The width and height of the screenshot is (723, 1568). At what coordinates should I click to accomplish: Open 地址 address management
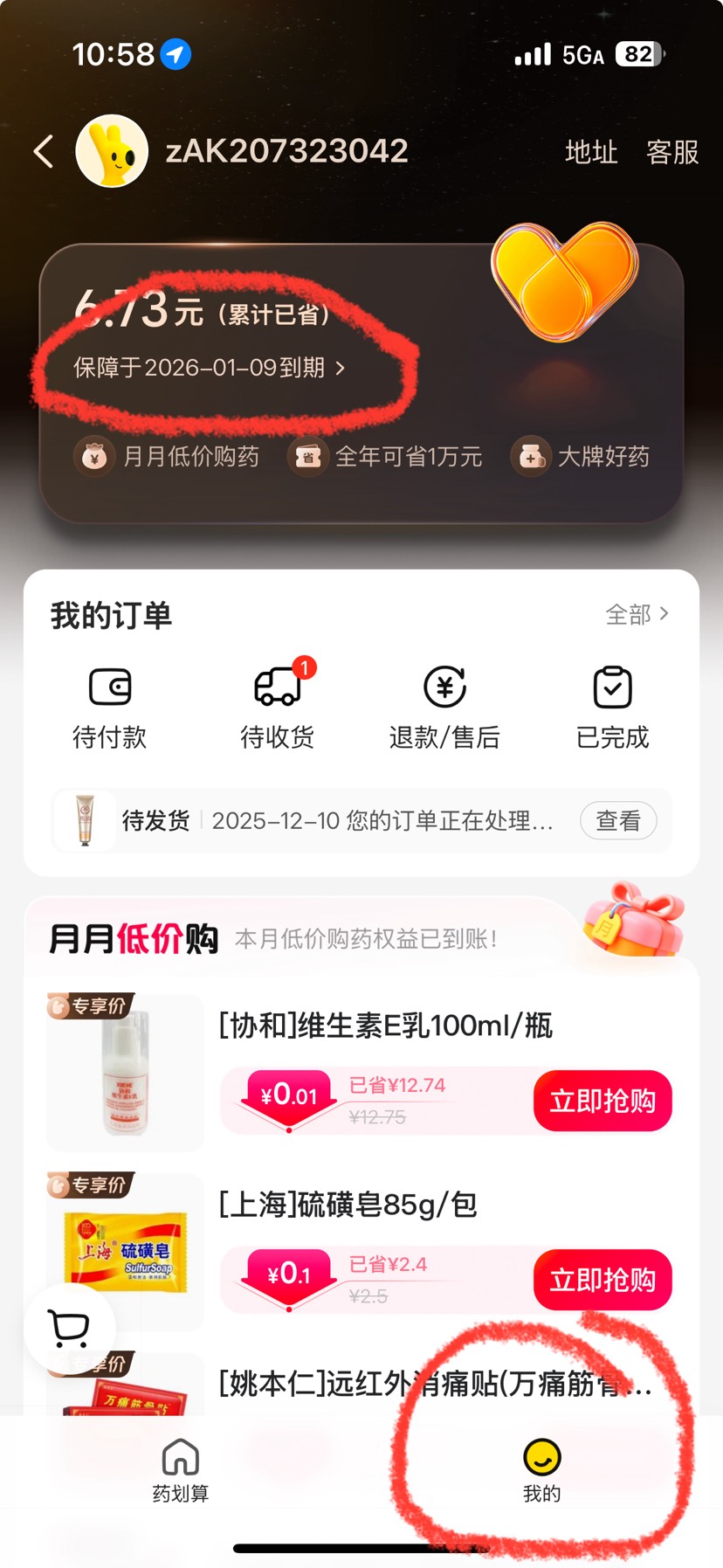[591, 152]
